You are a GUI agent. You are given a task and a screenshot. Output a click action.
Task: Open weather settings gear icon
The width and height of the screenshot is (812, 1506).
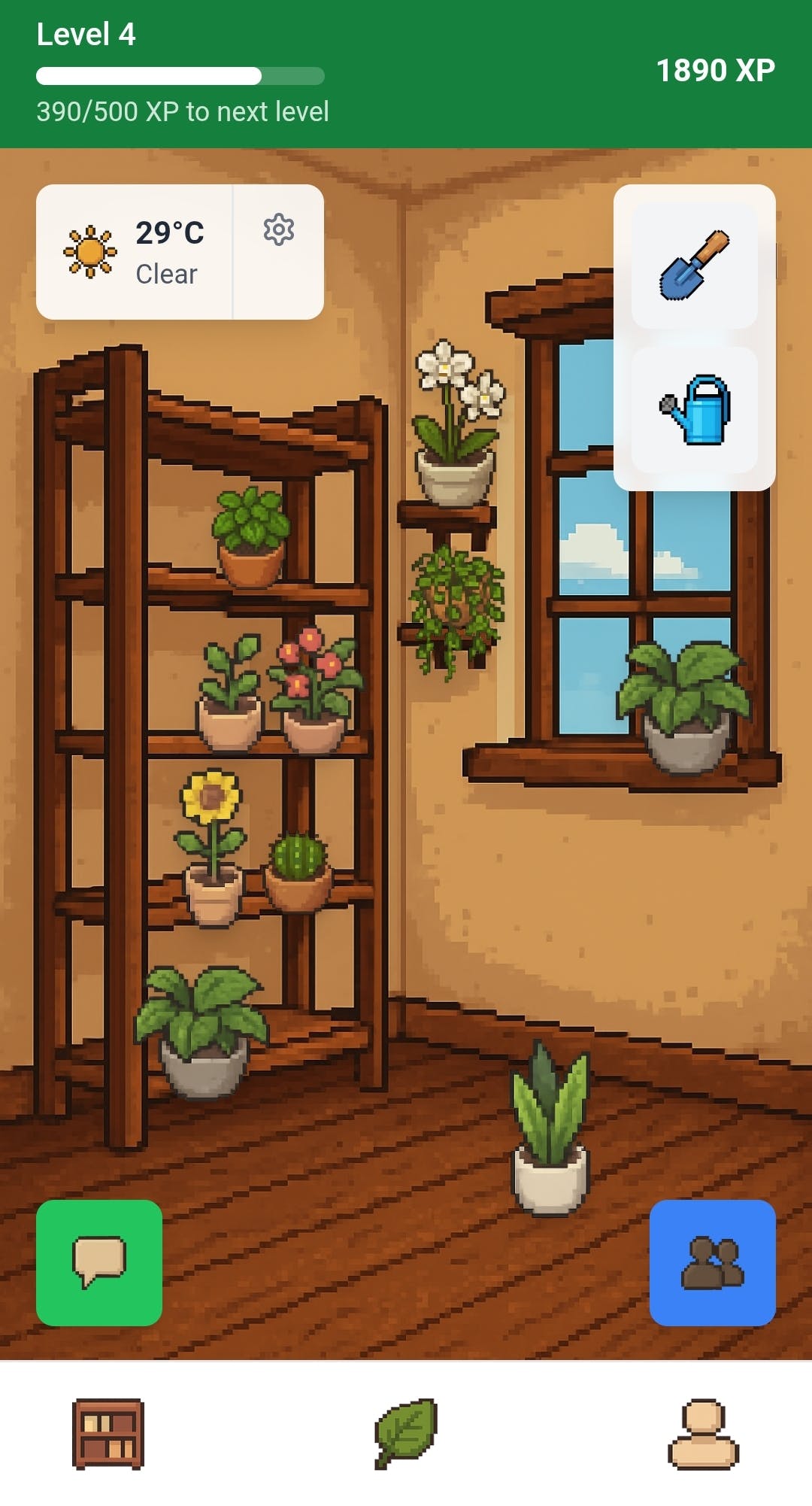pyautogui.click(x=278, y=230)
